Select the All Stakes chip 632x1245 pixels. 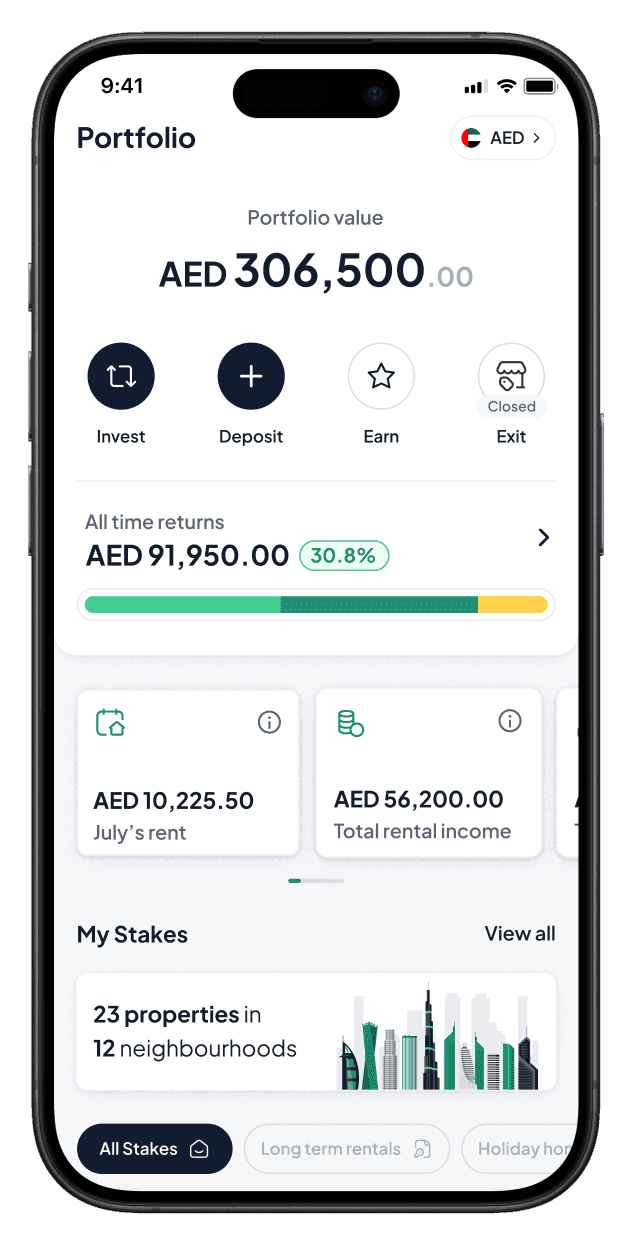click(x=154, y=1149)
